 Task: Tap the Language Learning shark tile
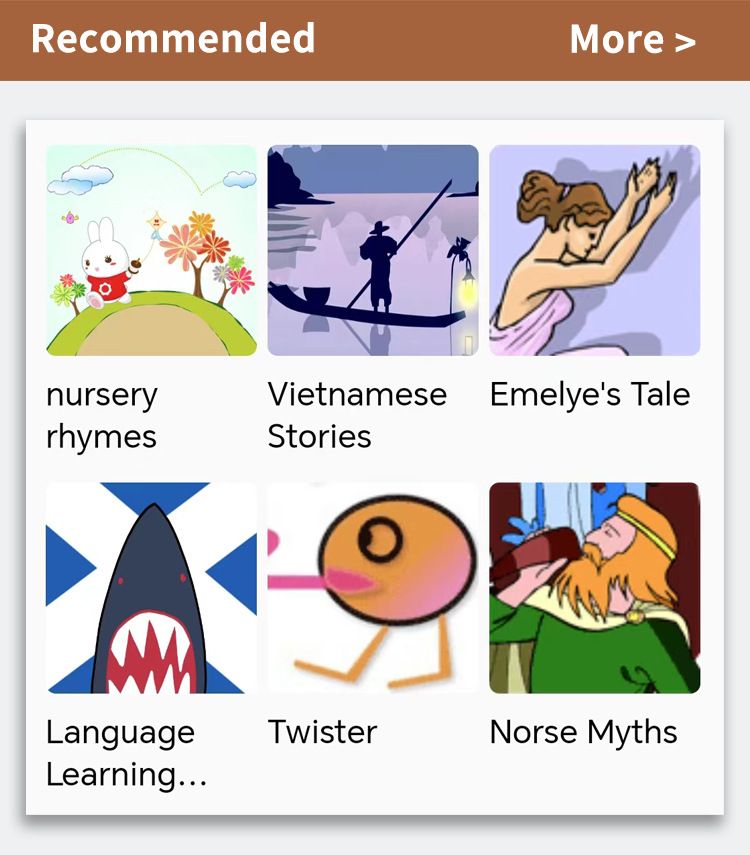[151, 588]
